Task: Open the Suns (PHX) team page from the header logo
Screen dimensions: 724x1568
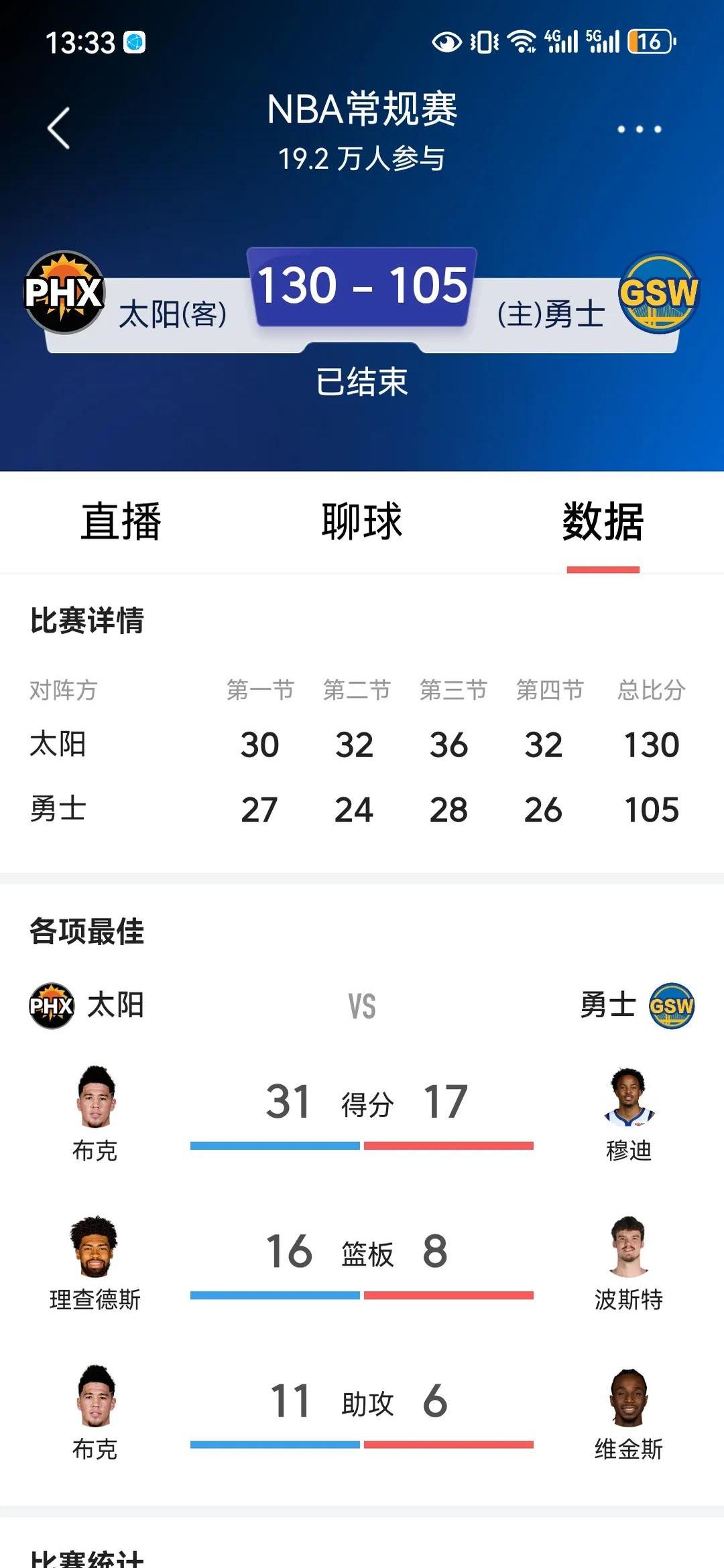Action: pos(64,292)
